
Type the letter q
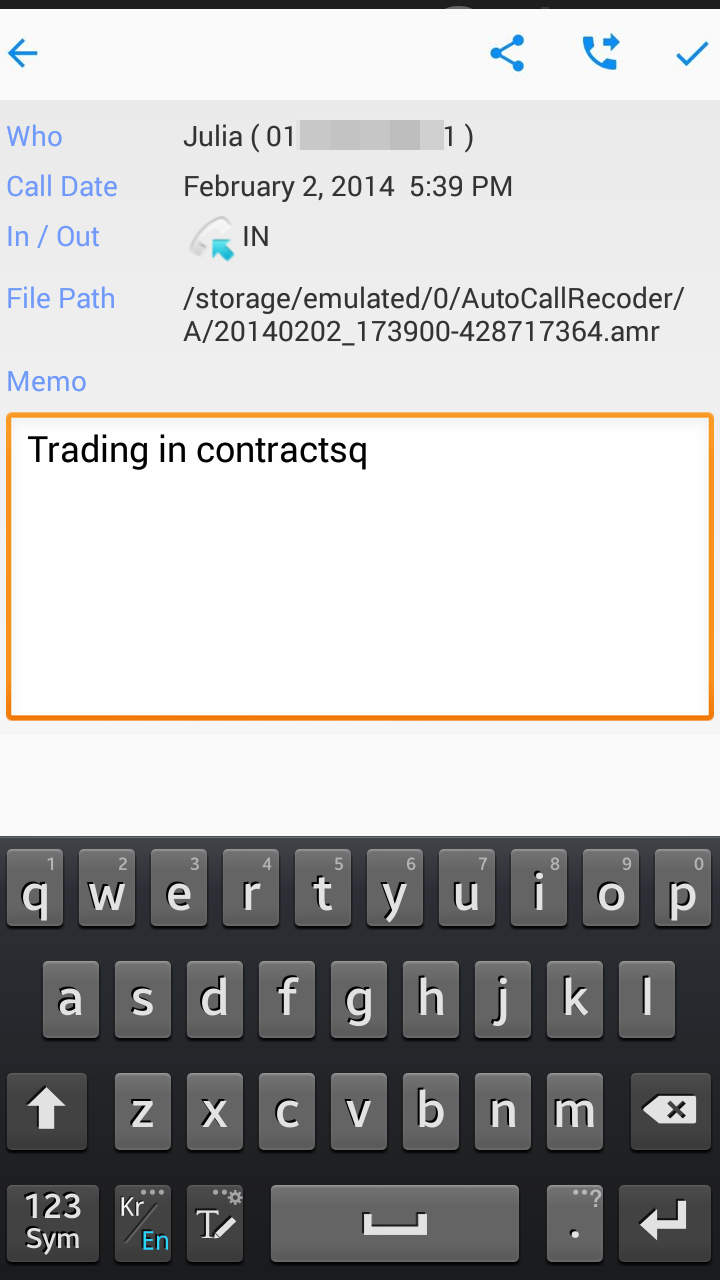coord(35,888)
